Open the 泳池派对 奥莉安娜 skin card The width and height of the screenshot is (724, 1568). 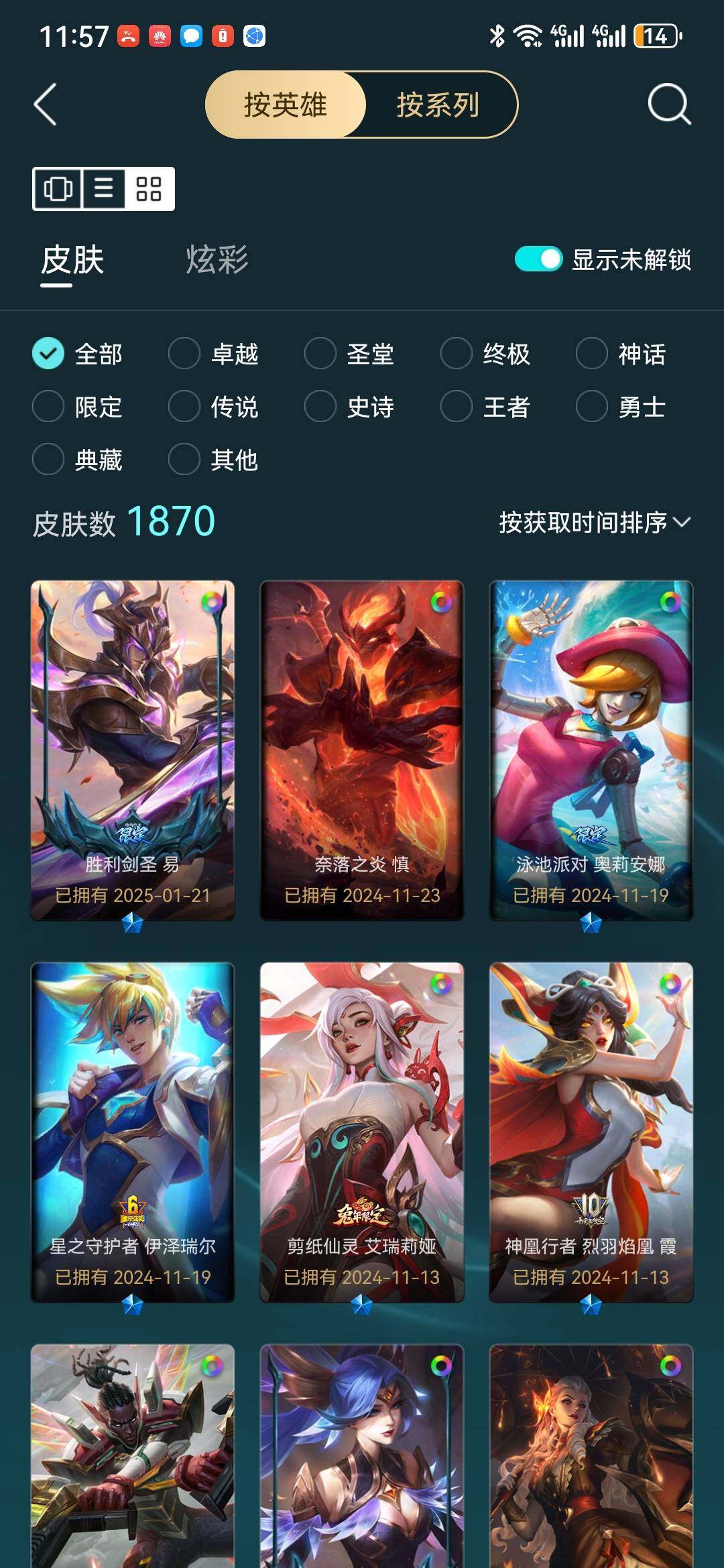591,749
